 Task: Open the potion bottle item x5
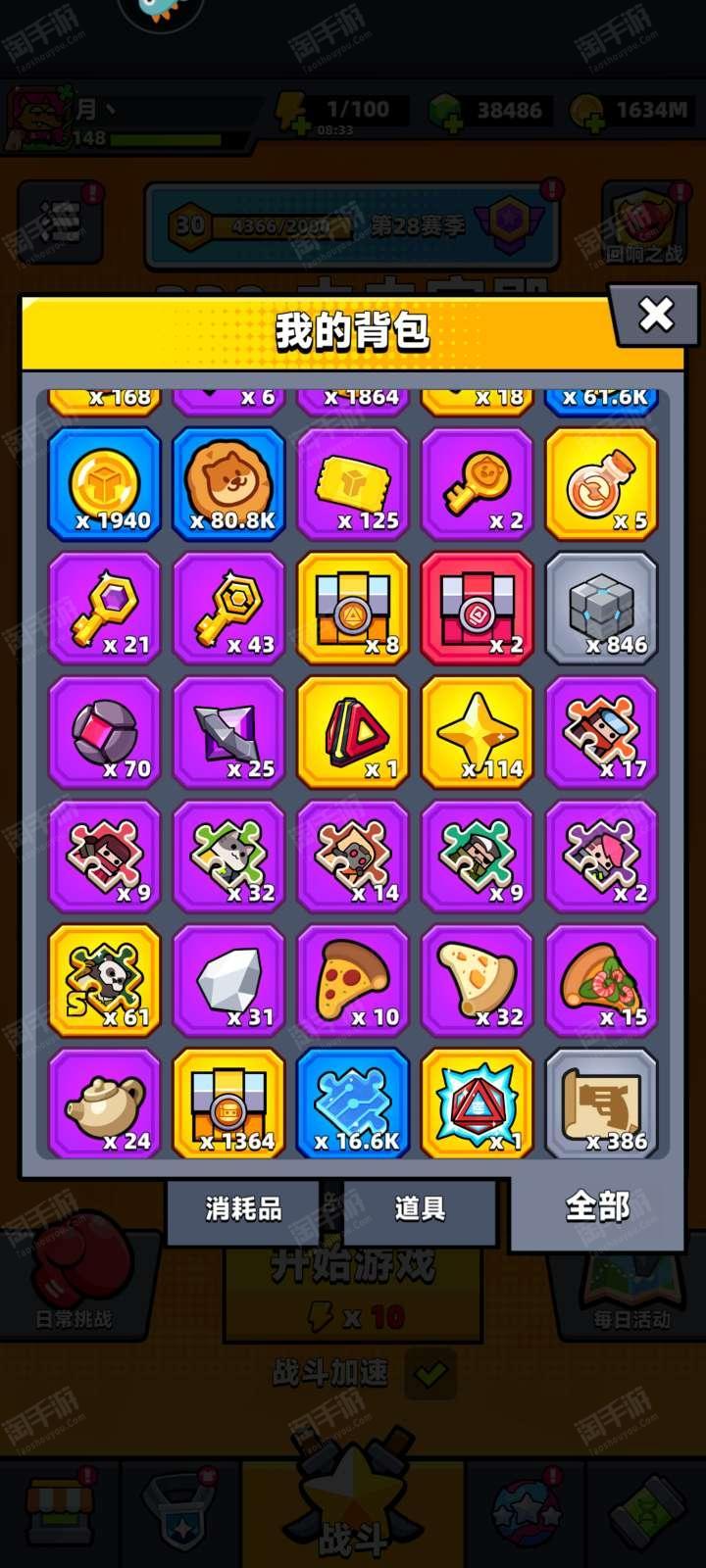601,484
